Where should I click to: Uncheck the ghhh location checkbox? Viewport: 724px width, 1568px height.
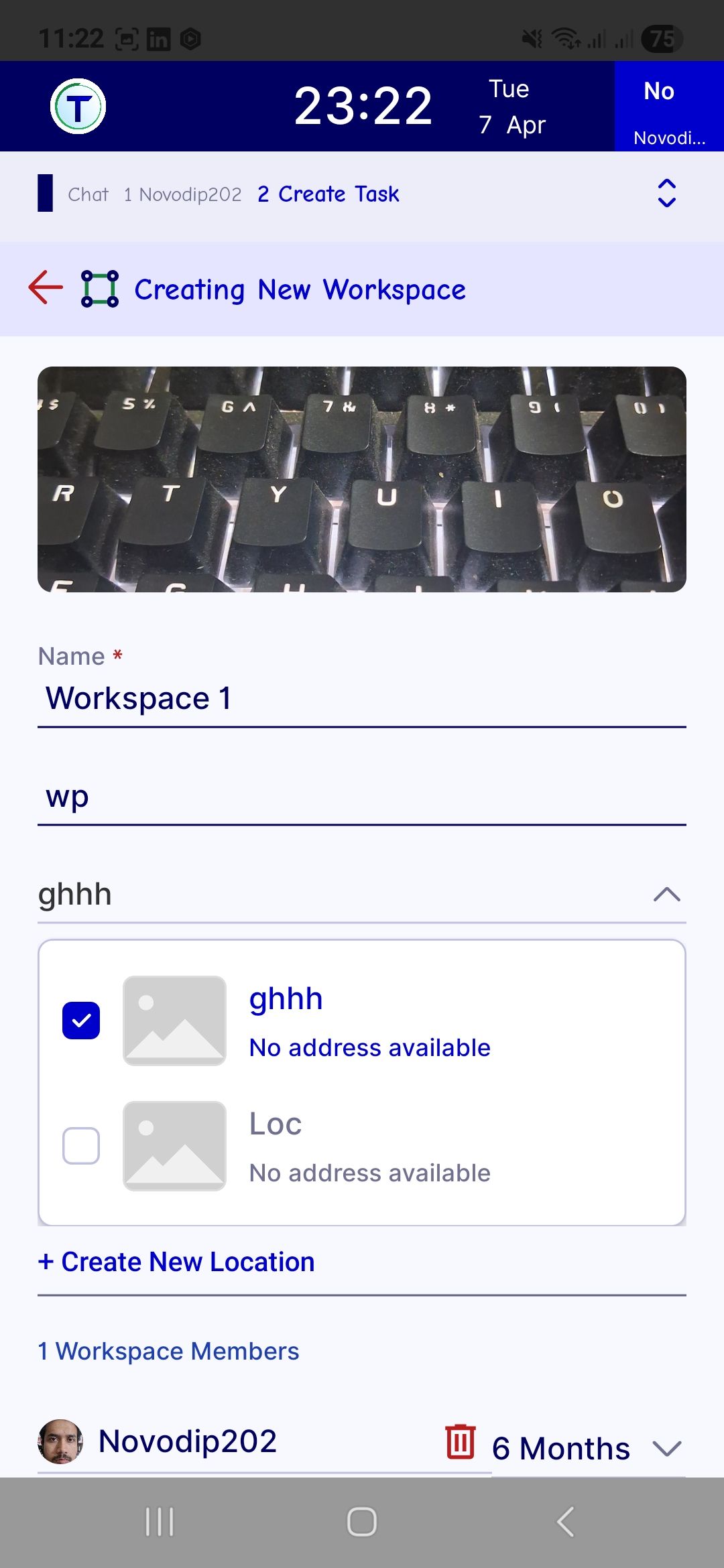[81, 1021]
